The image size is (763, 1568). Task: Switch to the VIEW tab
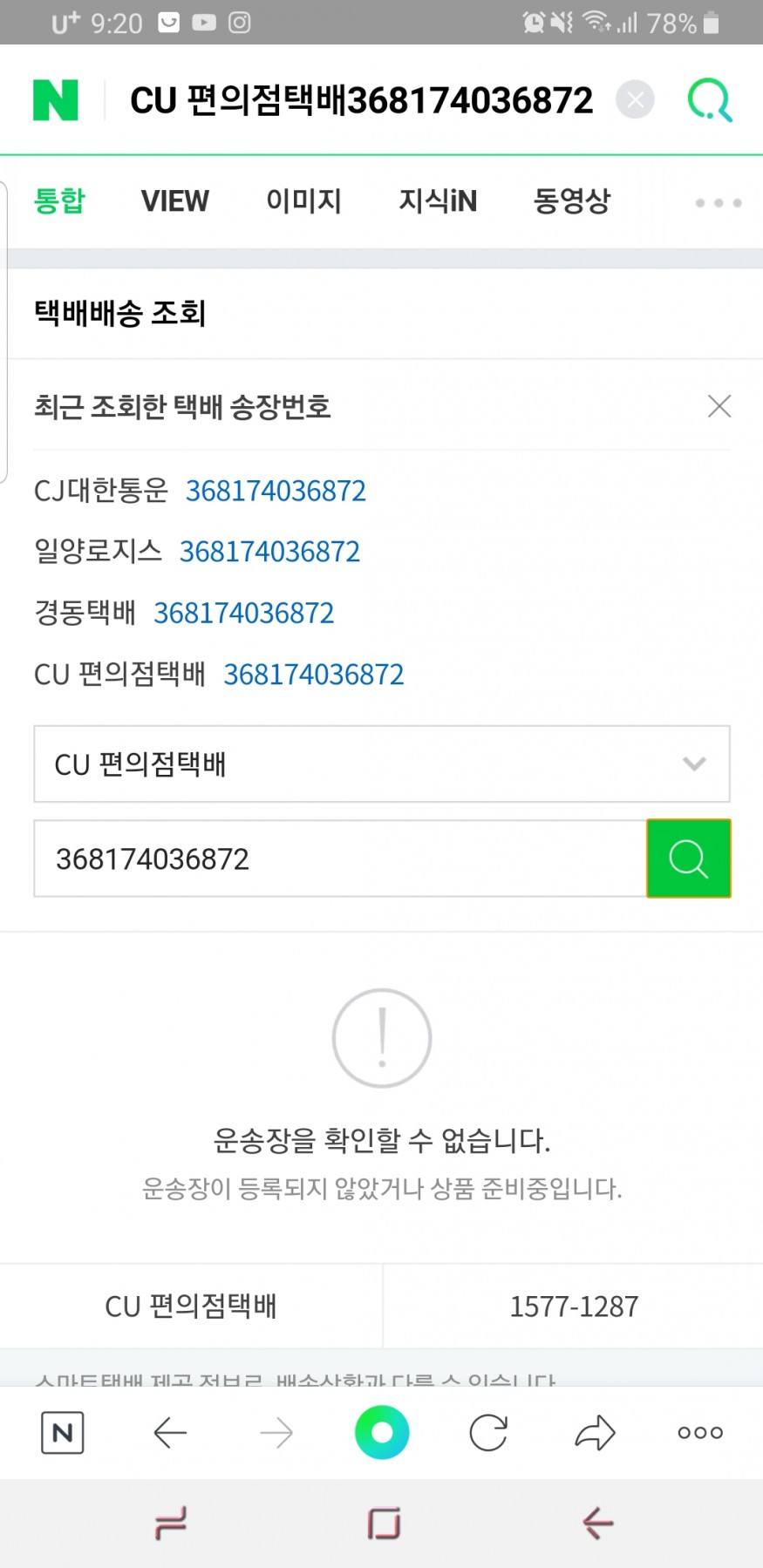point(175,201)
